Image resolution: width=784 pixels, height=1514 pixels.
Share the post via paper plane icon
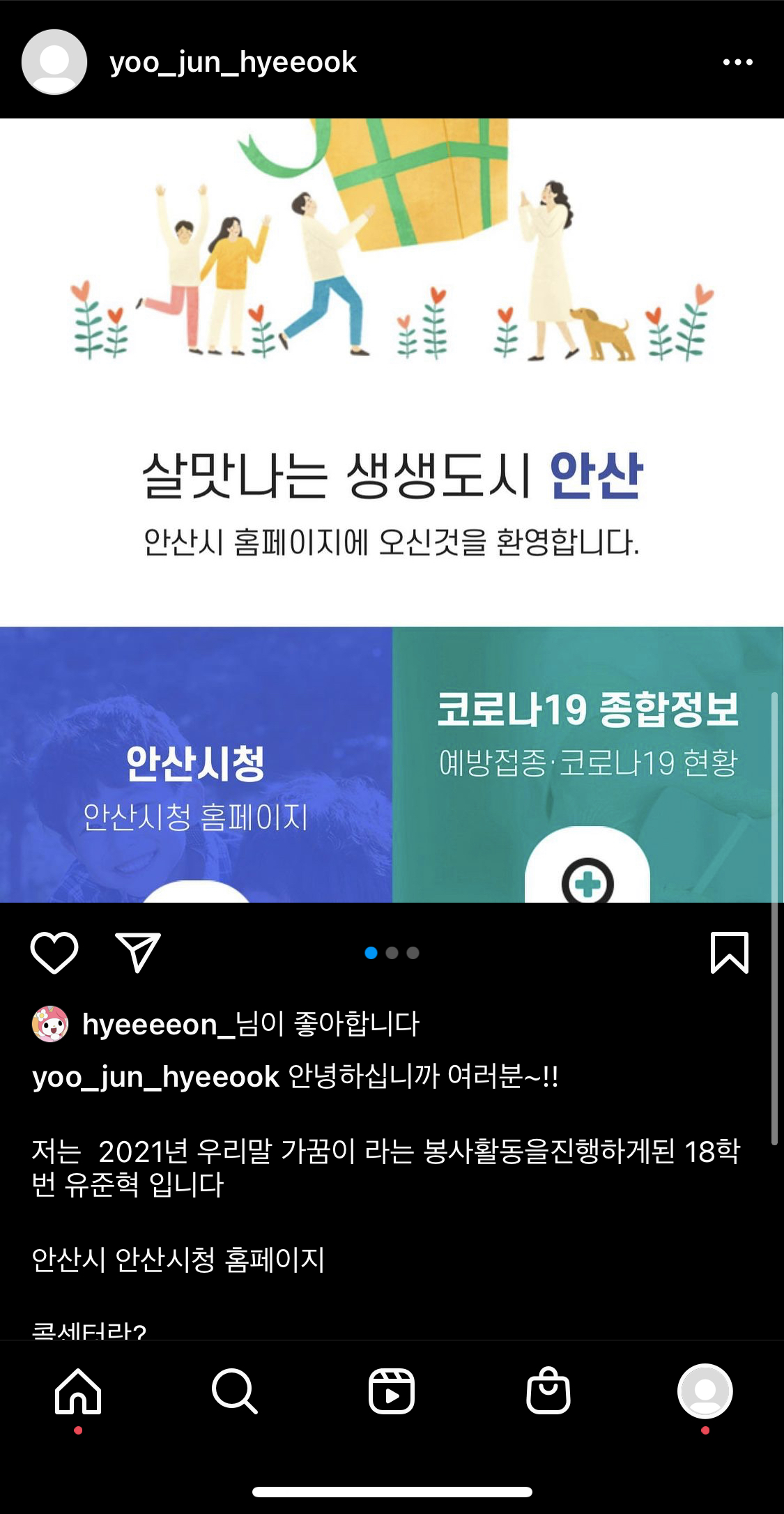tap(138, 952)
